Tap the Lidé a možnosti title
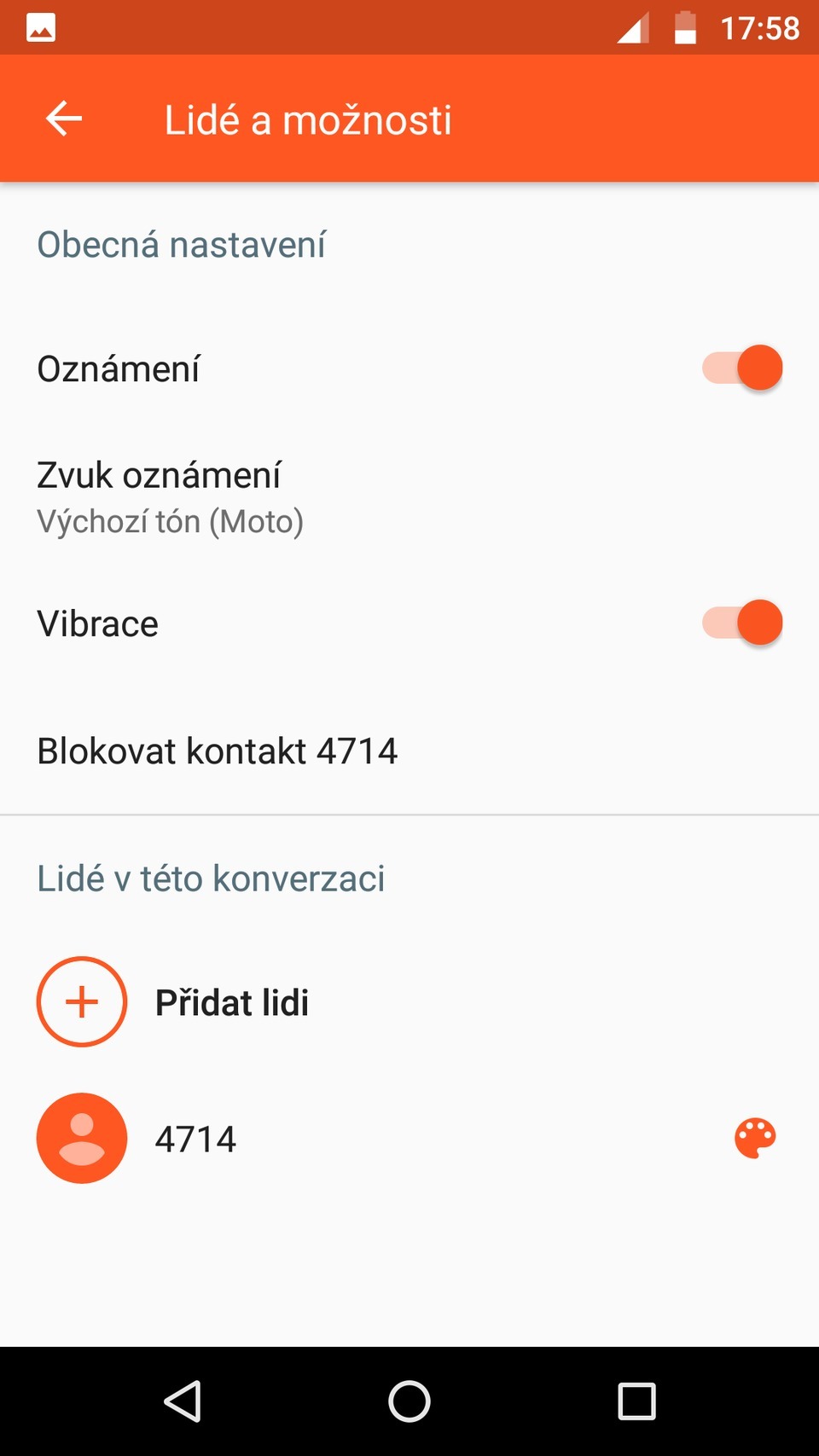This screenshot has height=1456, width=819. coord(307,120)
